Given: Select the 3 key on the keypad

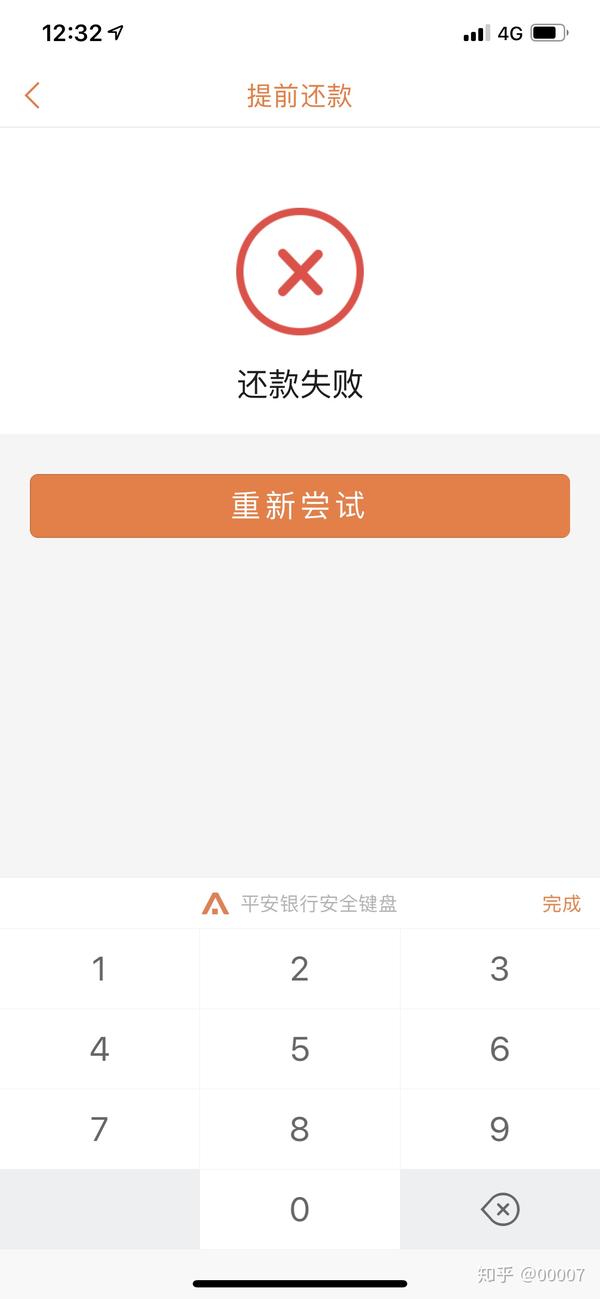Looking at the screenshot, I should (500, 968).
